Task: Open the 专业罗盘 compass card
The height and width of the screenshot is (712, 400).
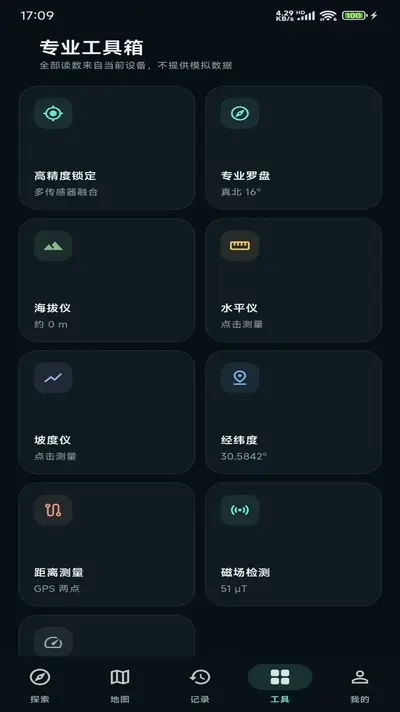Action: pos(293,148)
